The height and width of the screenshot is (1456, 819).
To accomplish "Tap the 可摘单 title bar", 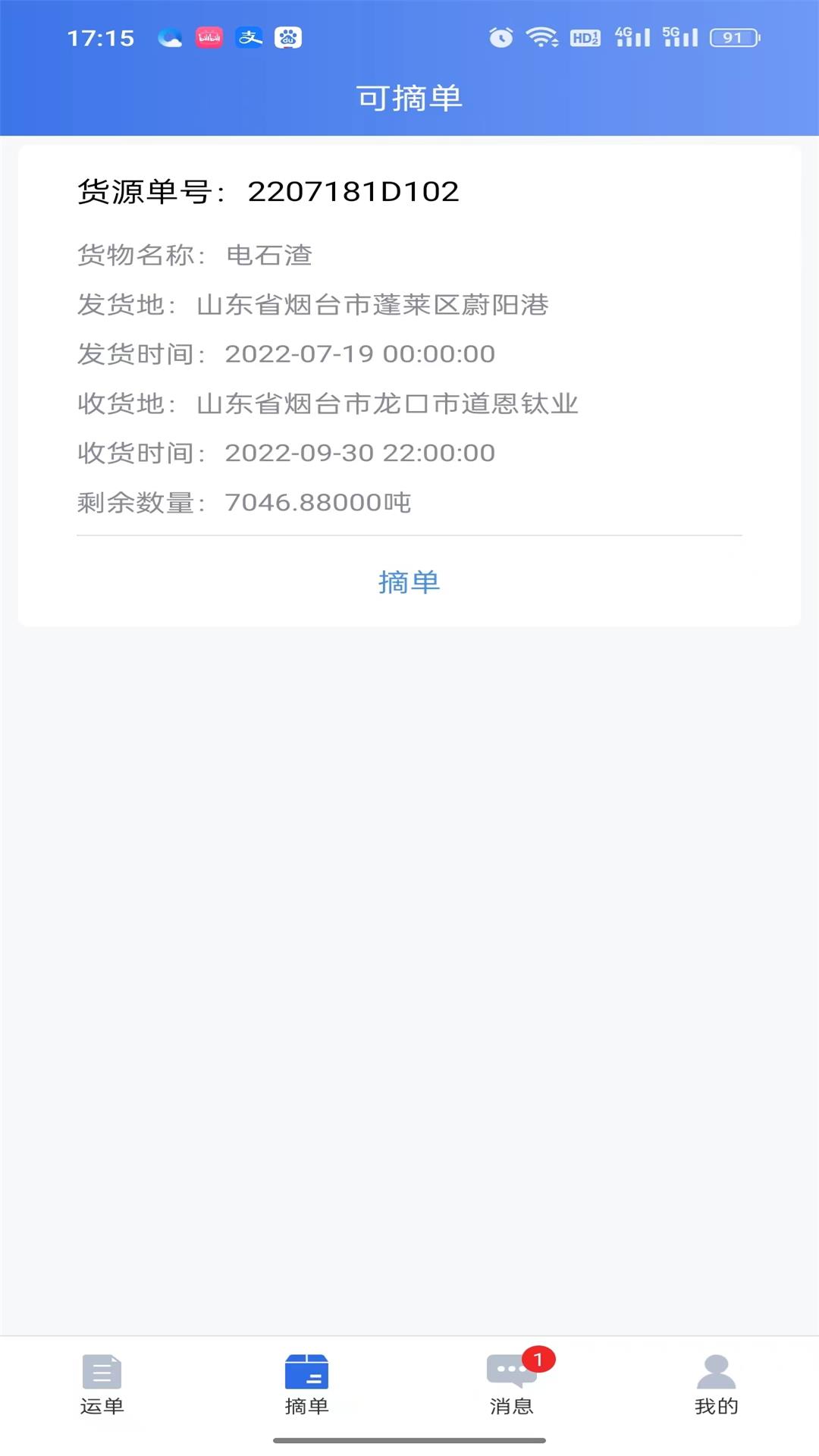I will click(x=409, y=97).
